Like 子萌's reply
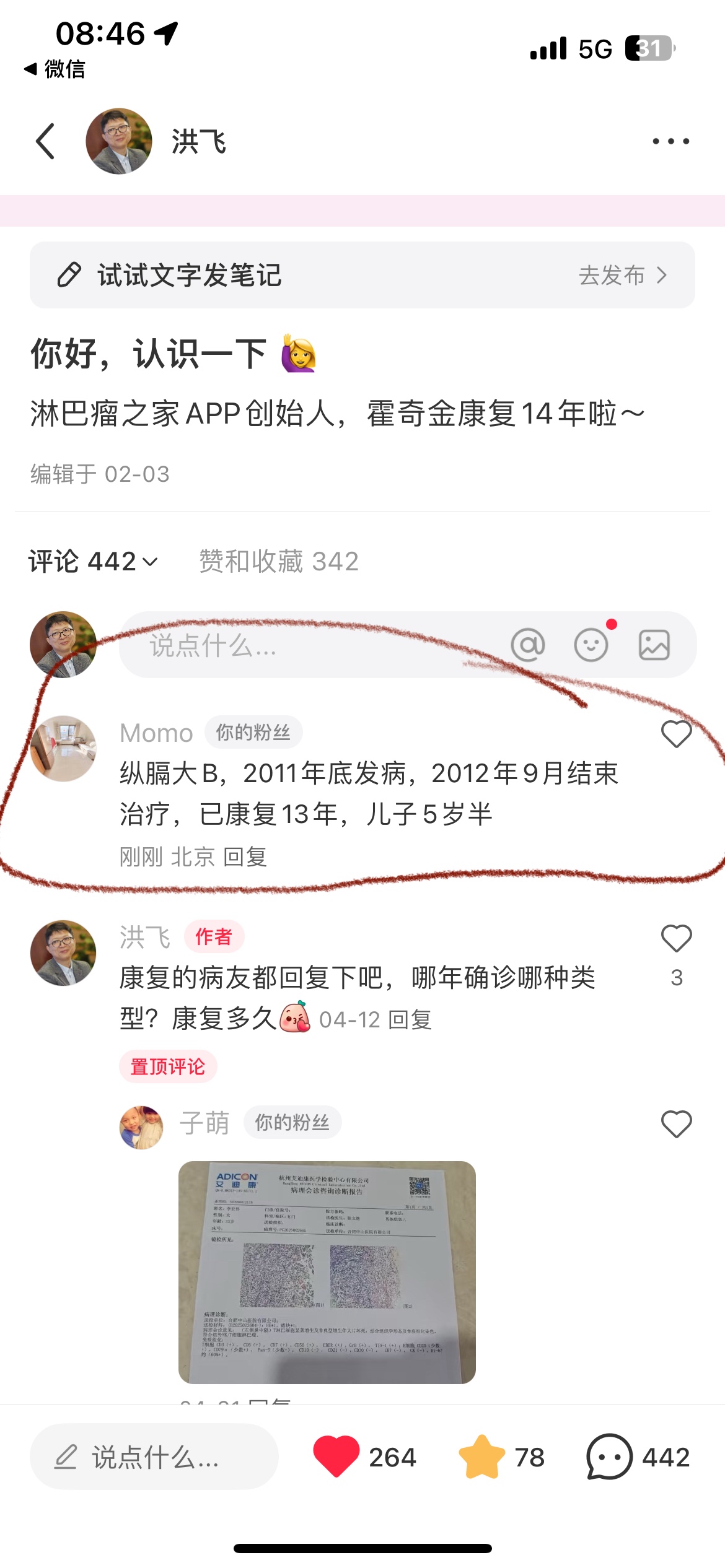The height and width of the screenshot is (1568, 725). tap(677, 1124)
